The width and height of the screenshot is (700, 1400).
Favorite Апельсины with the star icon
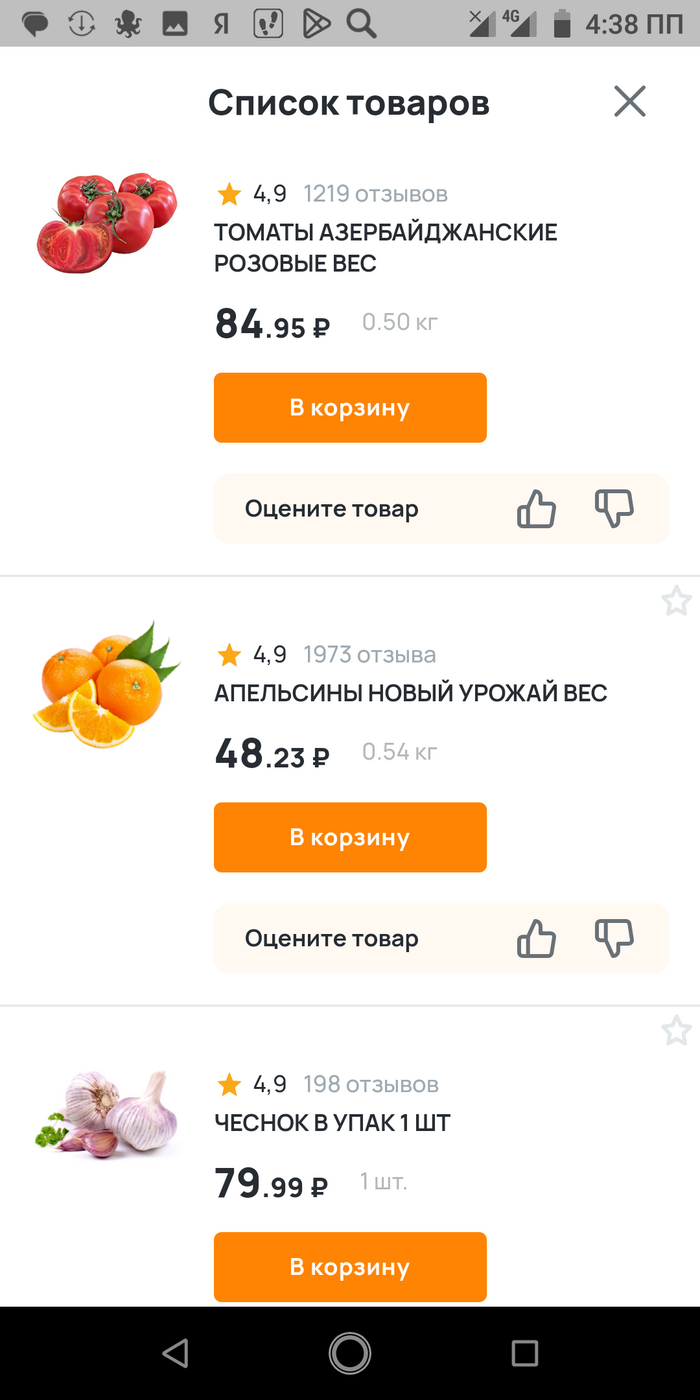[x=677, y=601]
